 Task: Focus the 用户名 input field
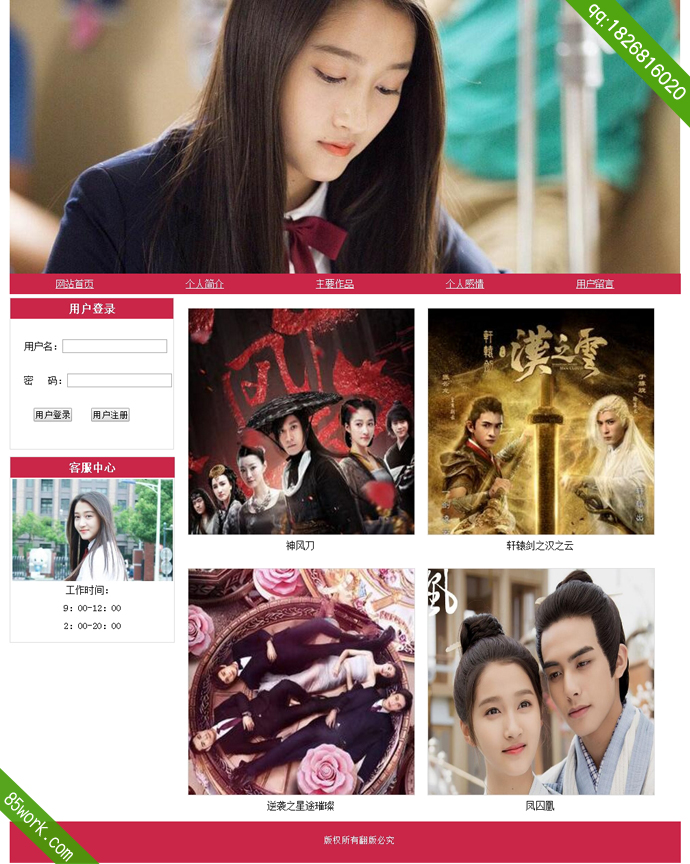[x=114, y=346]
